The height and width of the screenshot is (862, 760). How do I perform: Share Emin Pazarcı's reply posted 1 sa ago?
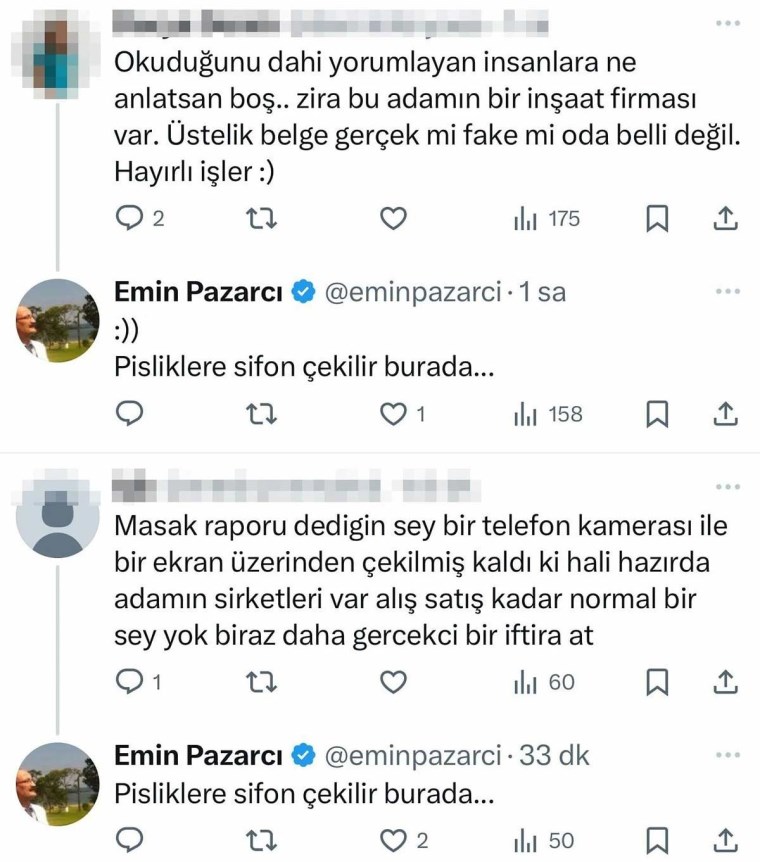tap(727, 413)
